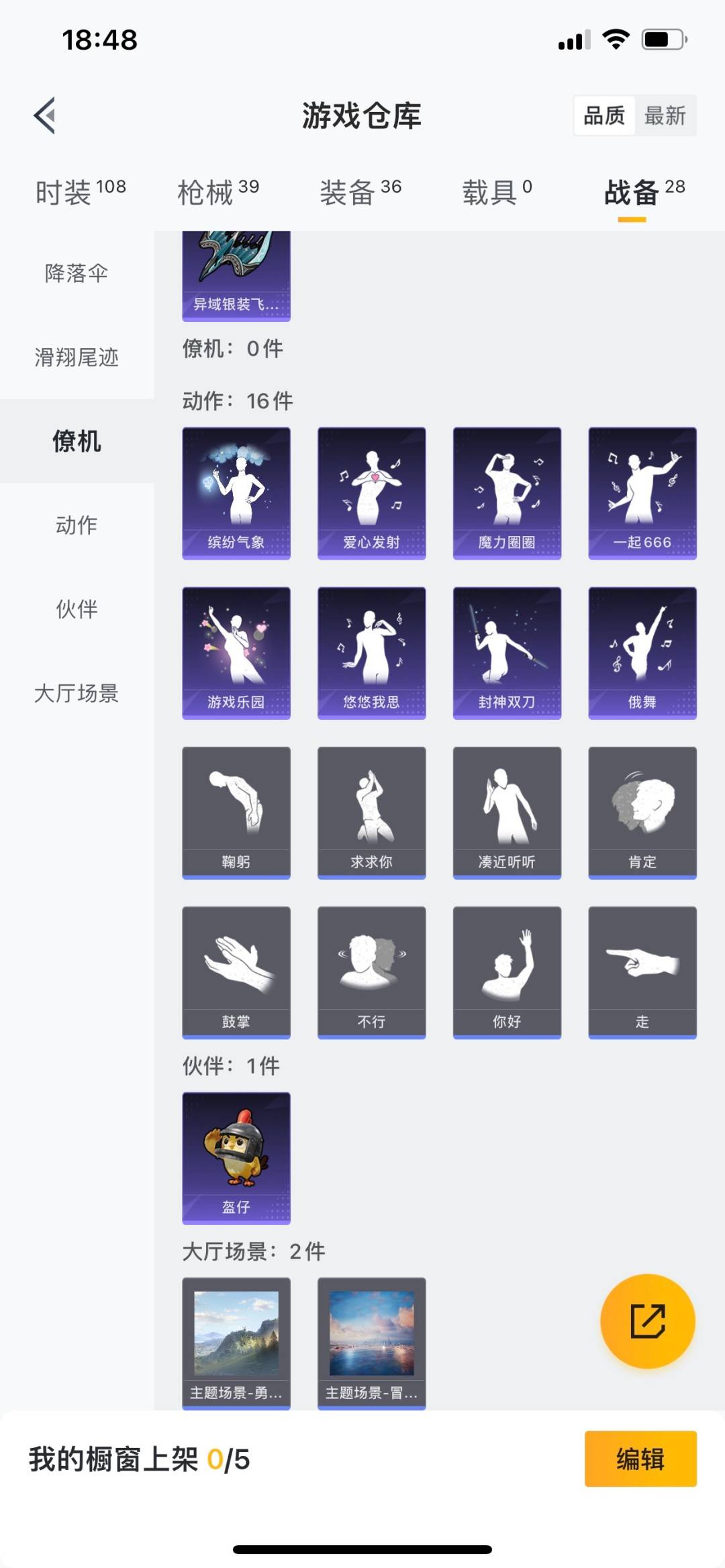This screenshot has height=1568, width=725.
Task: View the 封神双刀 action item
Action: [507, 653]
